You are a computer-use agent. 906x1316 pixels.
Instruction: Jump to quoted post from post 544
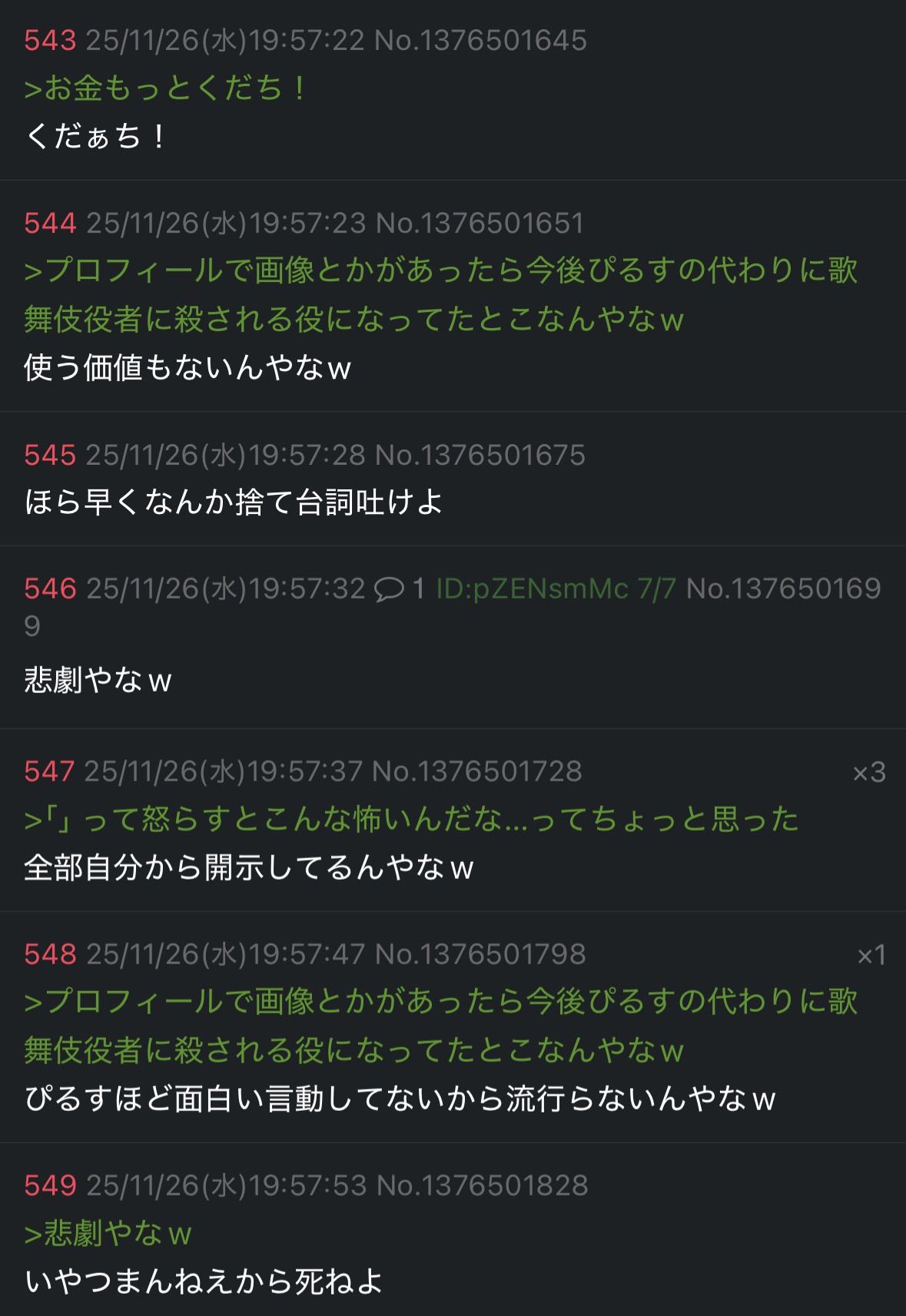440,294
